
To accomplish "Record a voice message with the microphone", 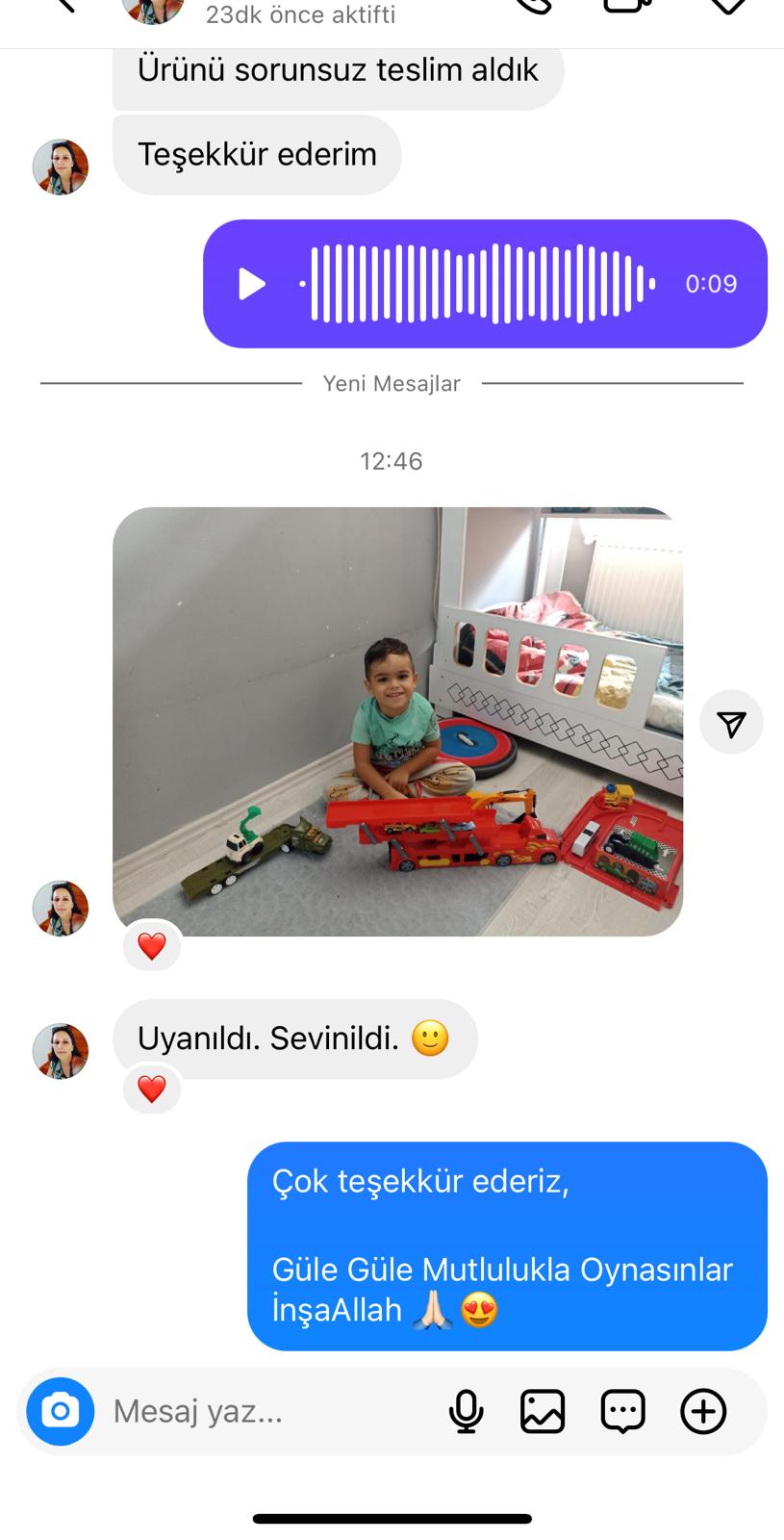I will click(x=466, y=1412).
